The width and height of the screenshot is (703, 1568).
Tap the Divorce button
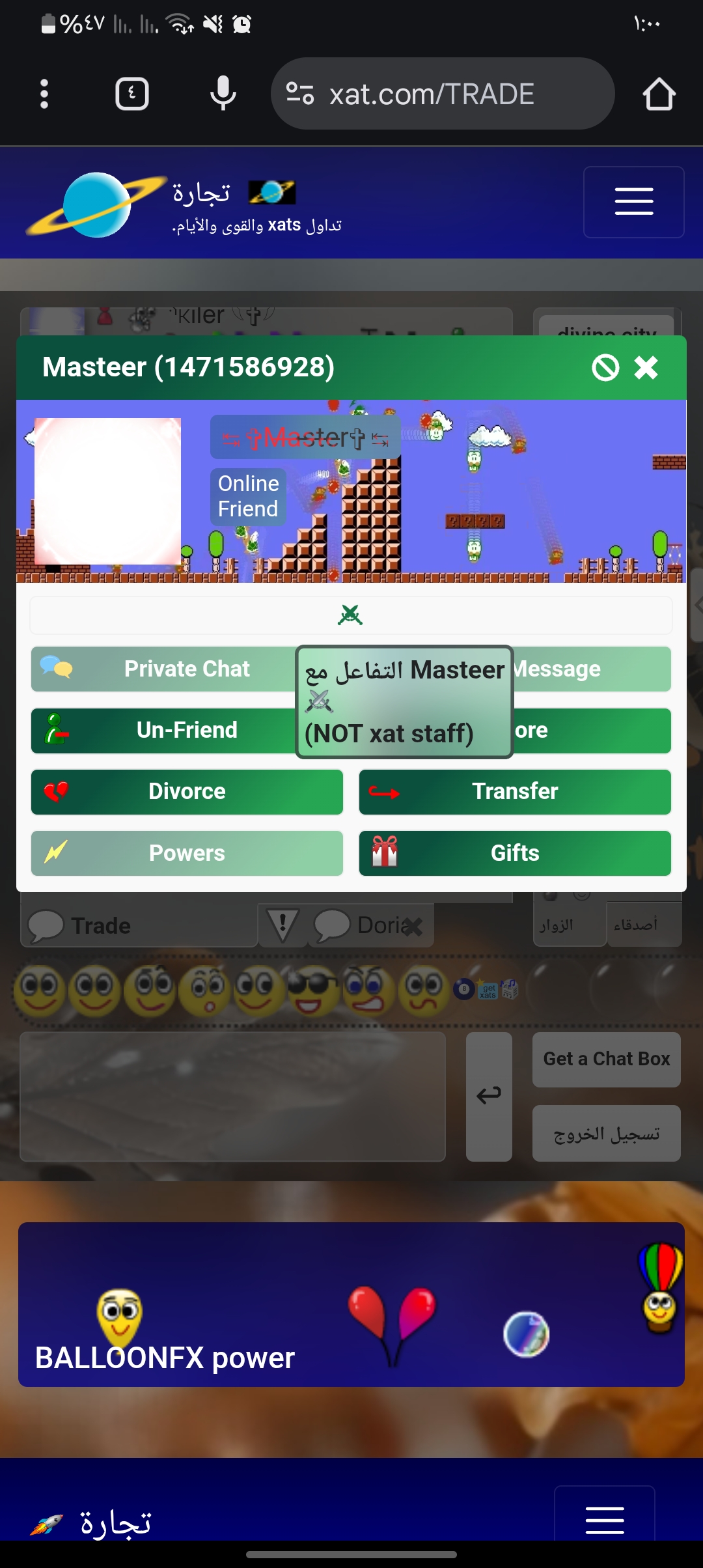[187, 791]
